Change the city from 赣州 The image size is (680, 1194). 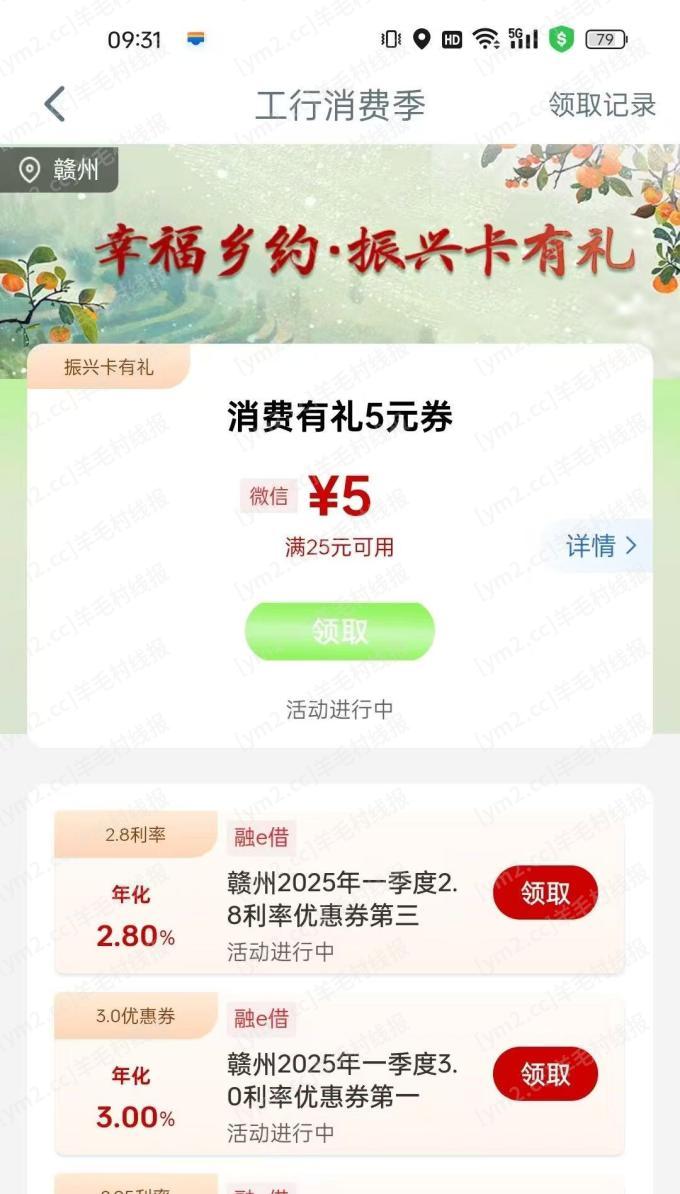59,169
